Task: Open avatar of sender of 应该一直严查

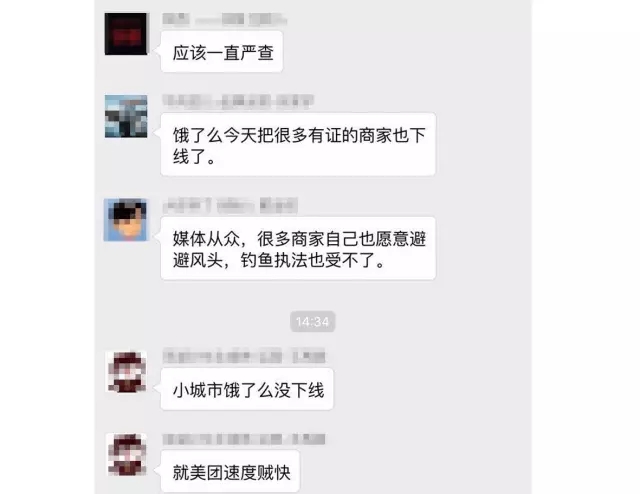Action: 126,34
